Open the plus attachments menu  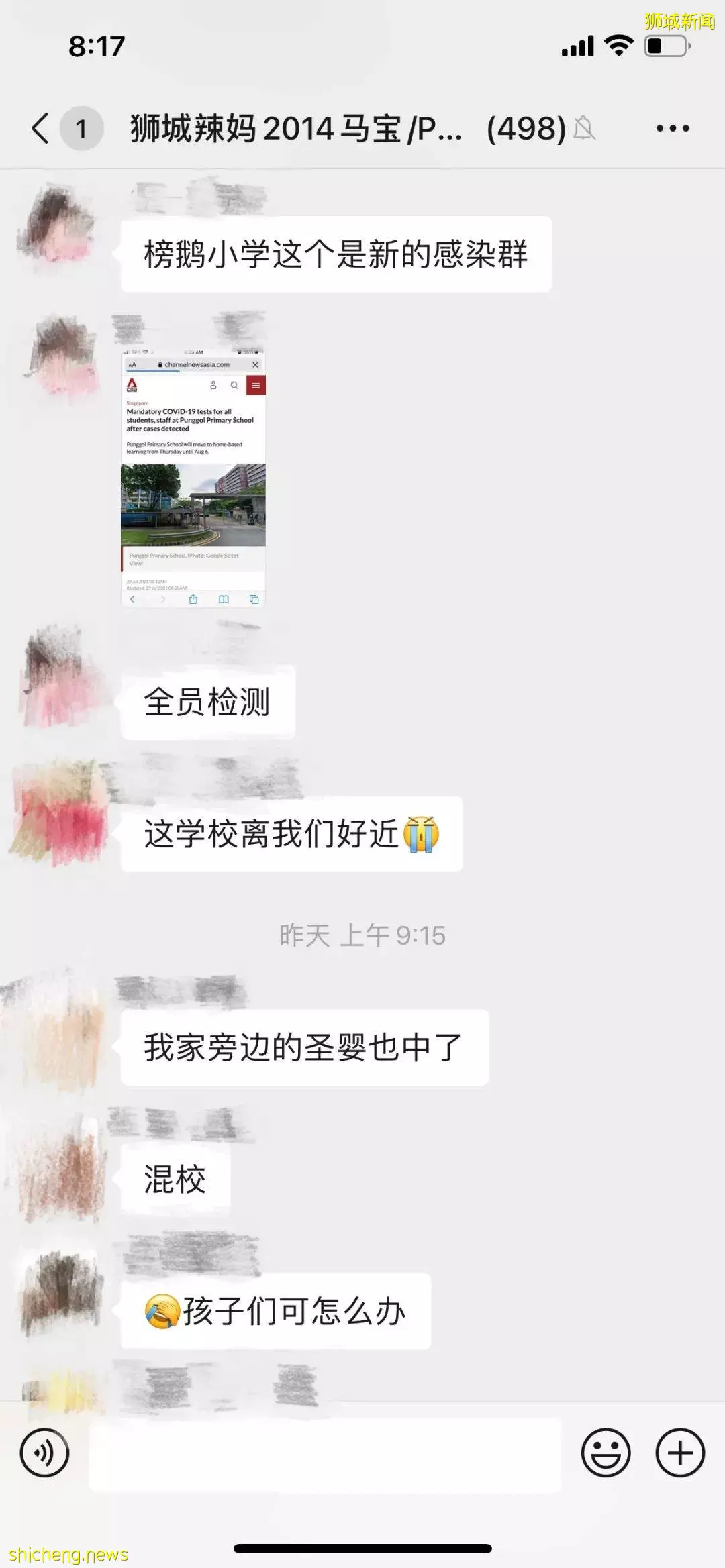point(680,1453)
